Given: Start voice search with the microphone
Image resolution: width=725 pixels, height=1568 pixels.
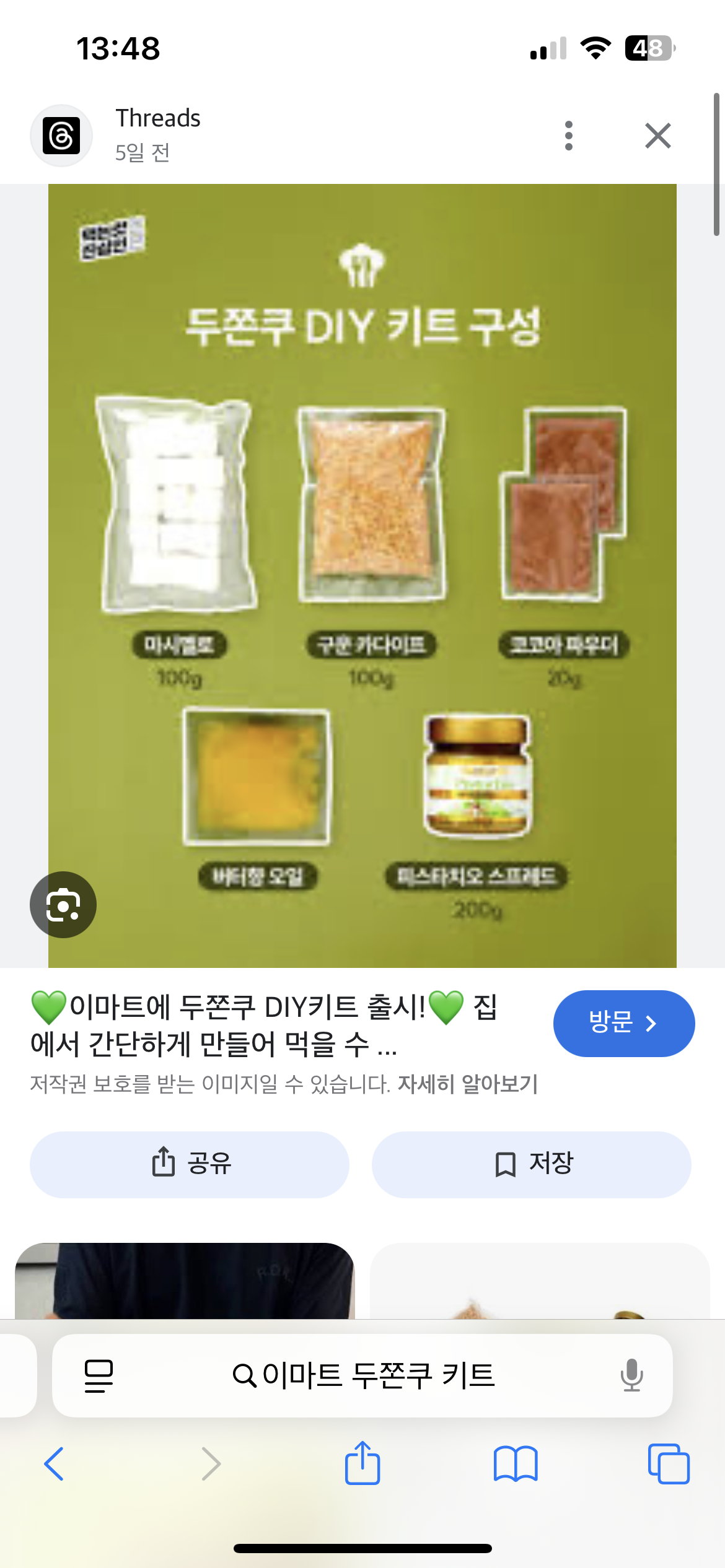Looking at the screenshot, I should click(x=631, y=1375).
